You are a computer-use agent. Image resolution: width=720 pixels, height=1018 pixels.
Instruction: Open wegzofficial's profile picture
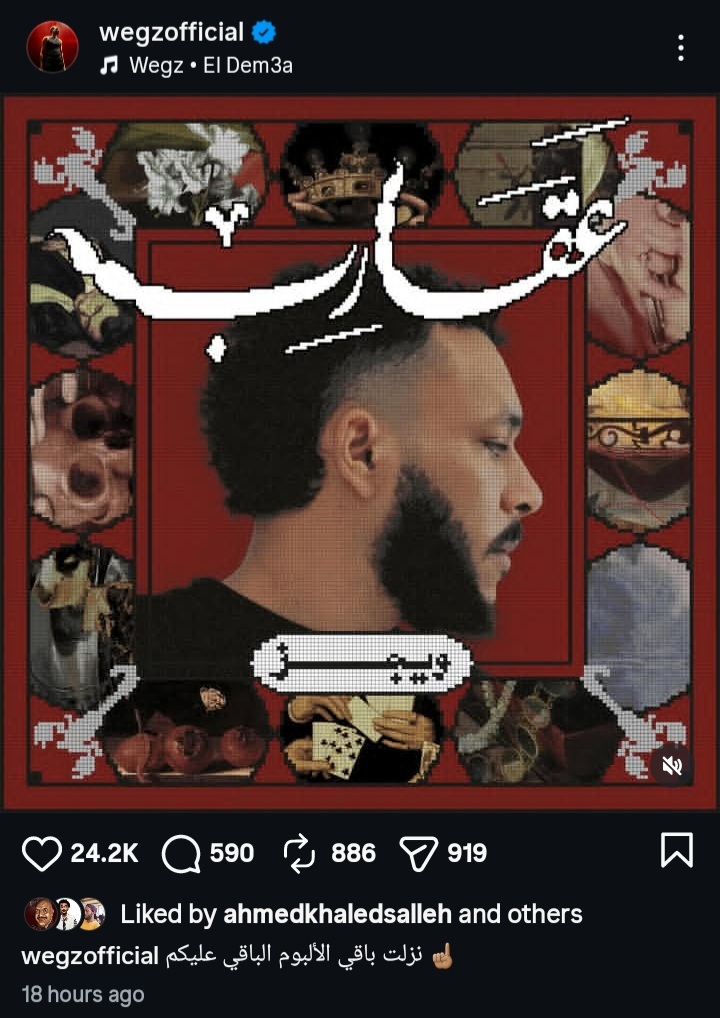[x=52, y=47]
